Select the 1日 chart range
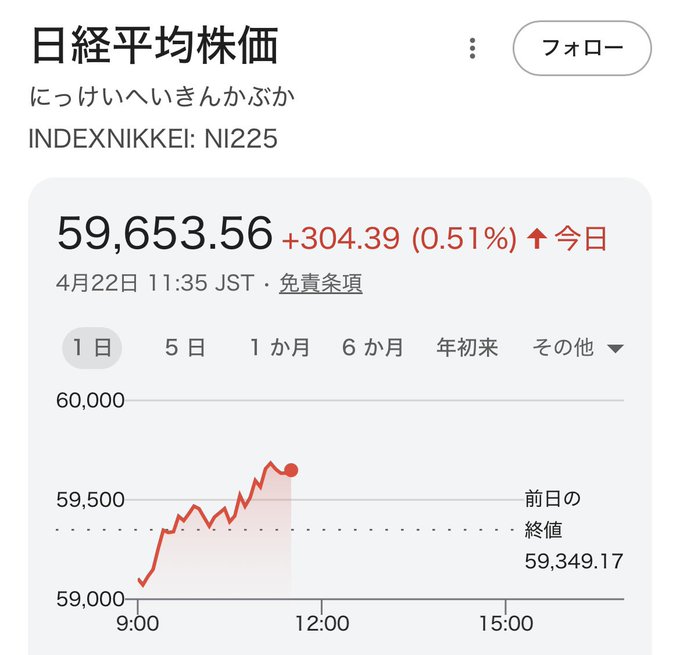 (92, 348)
